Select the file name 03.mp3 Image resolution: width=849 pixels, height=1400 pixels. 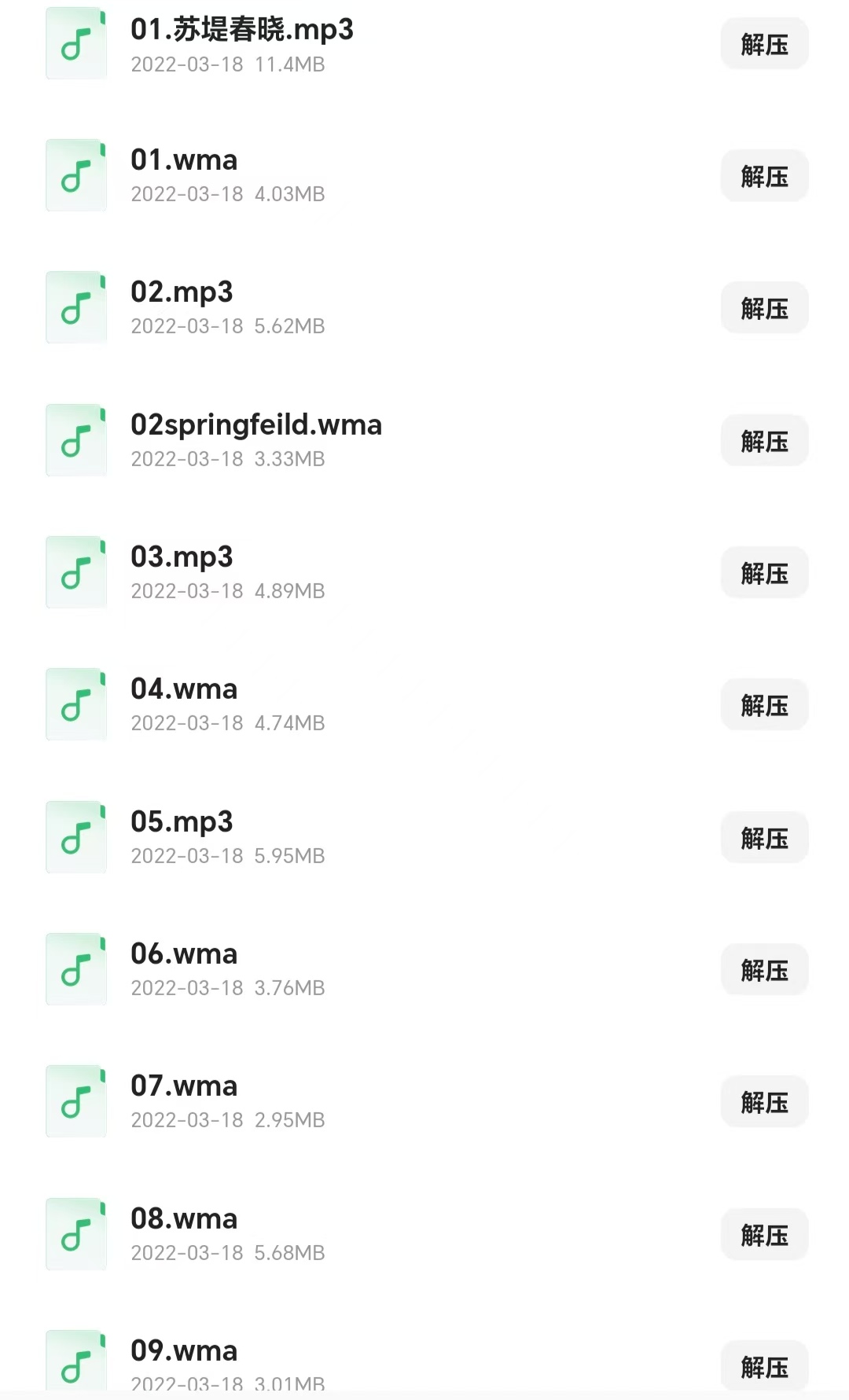coord(182,556)
